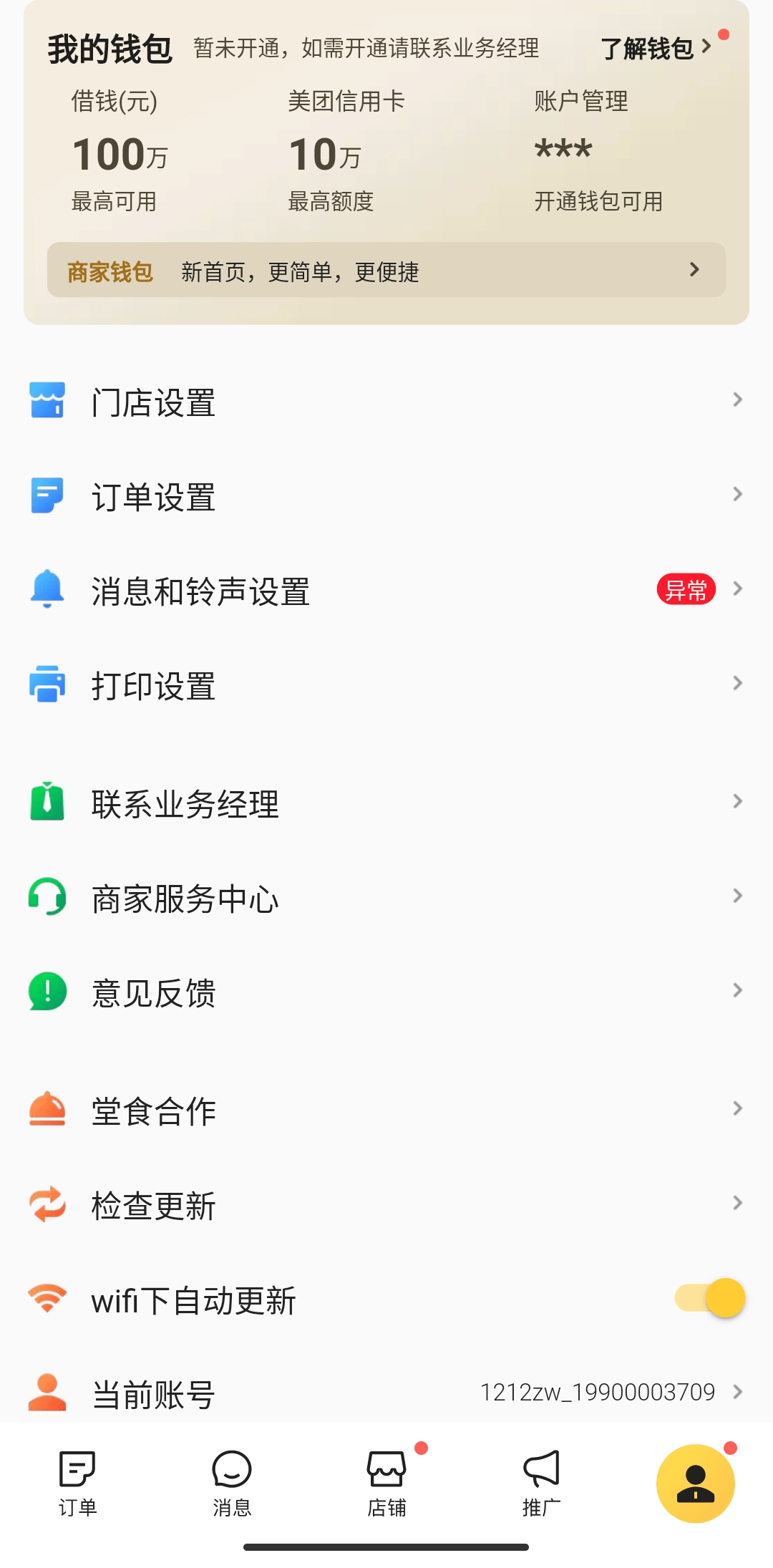
Task: Go to 订单设置
Action: point(386,496)
